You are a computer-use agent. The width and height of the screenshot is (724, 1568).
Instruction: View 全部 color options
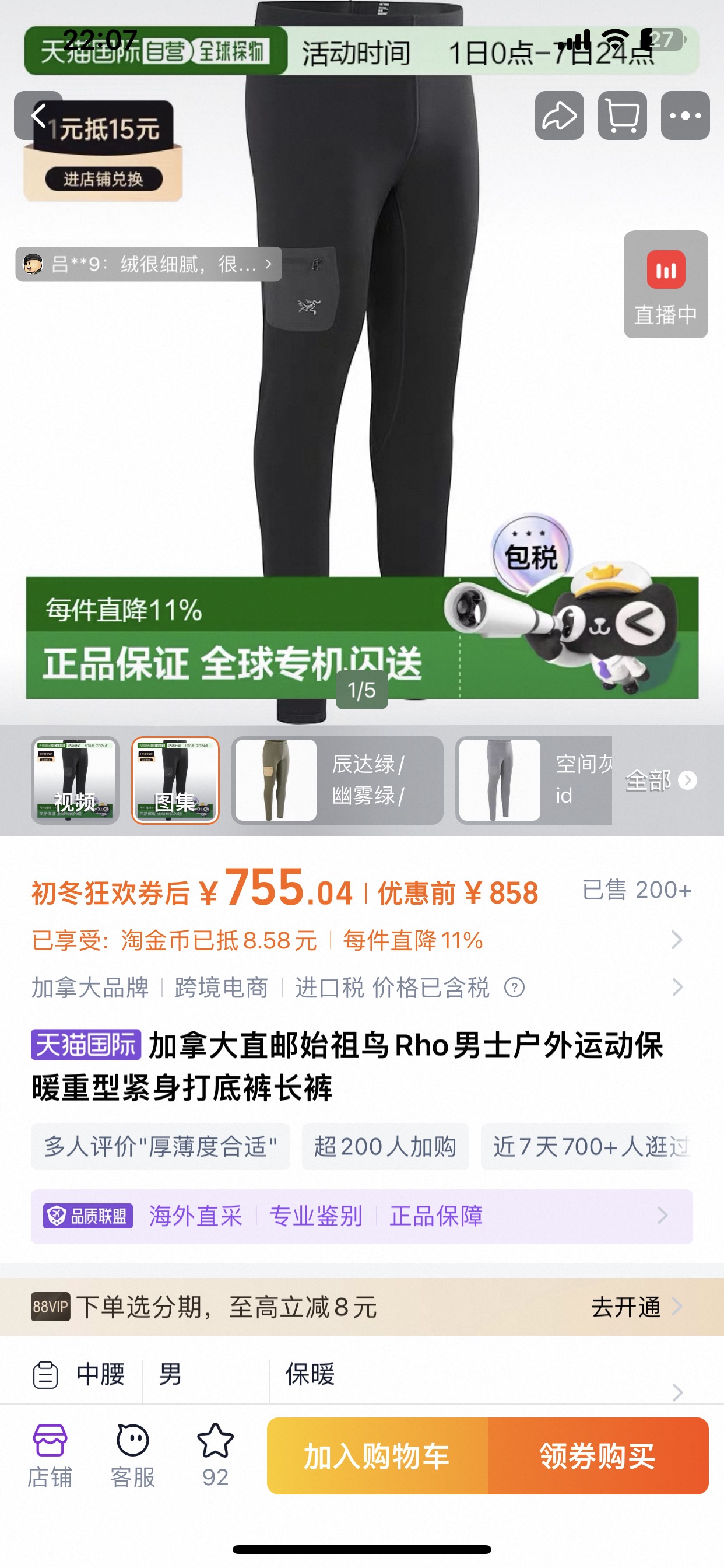[x=660, y=780]
